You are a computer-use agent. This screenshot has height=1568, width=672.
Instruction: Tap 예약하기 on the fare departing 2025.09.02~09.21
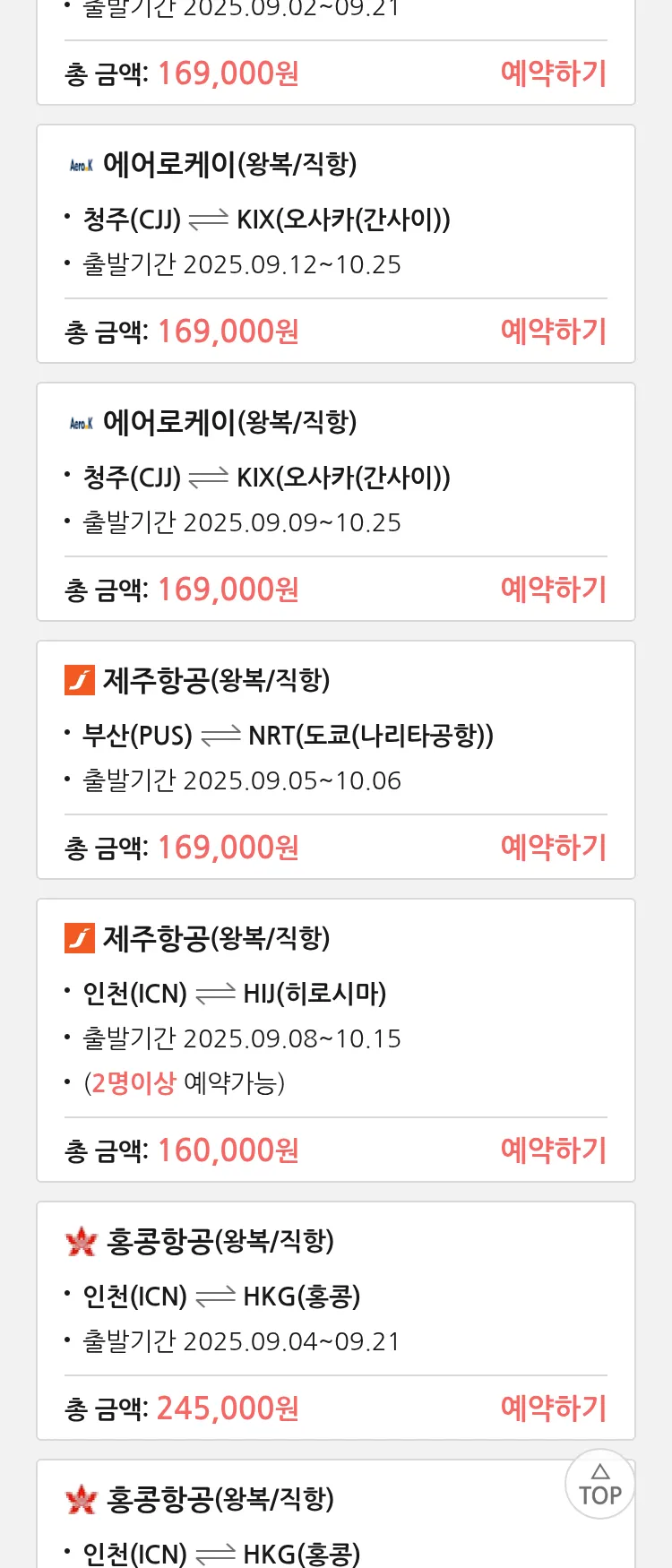[553, 73]
